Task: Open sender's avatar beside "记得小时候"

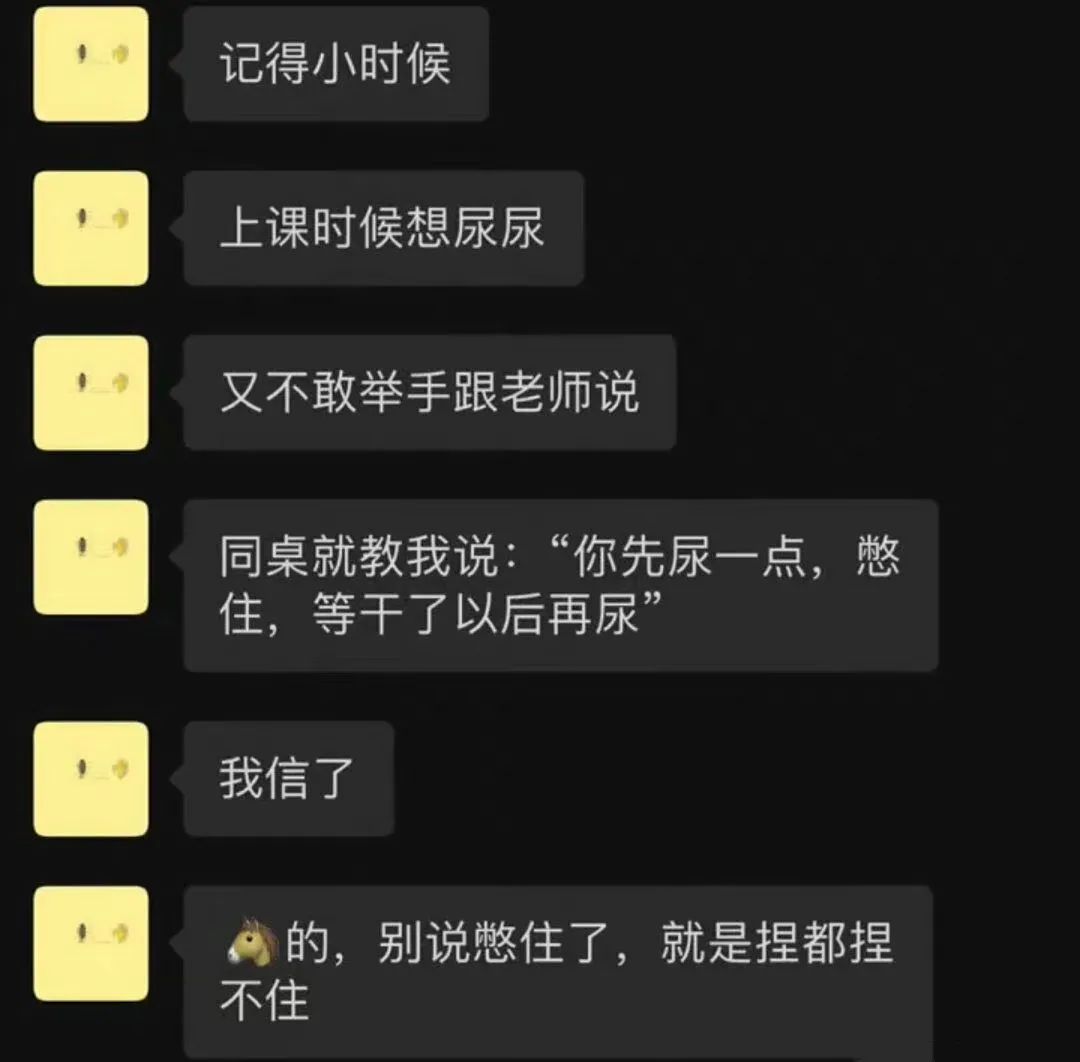Action: coord(91,64)
